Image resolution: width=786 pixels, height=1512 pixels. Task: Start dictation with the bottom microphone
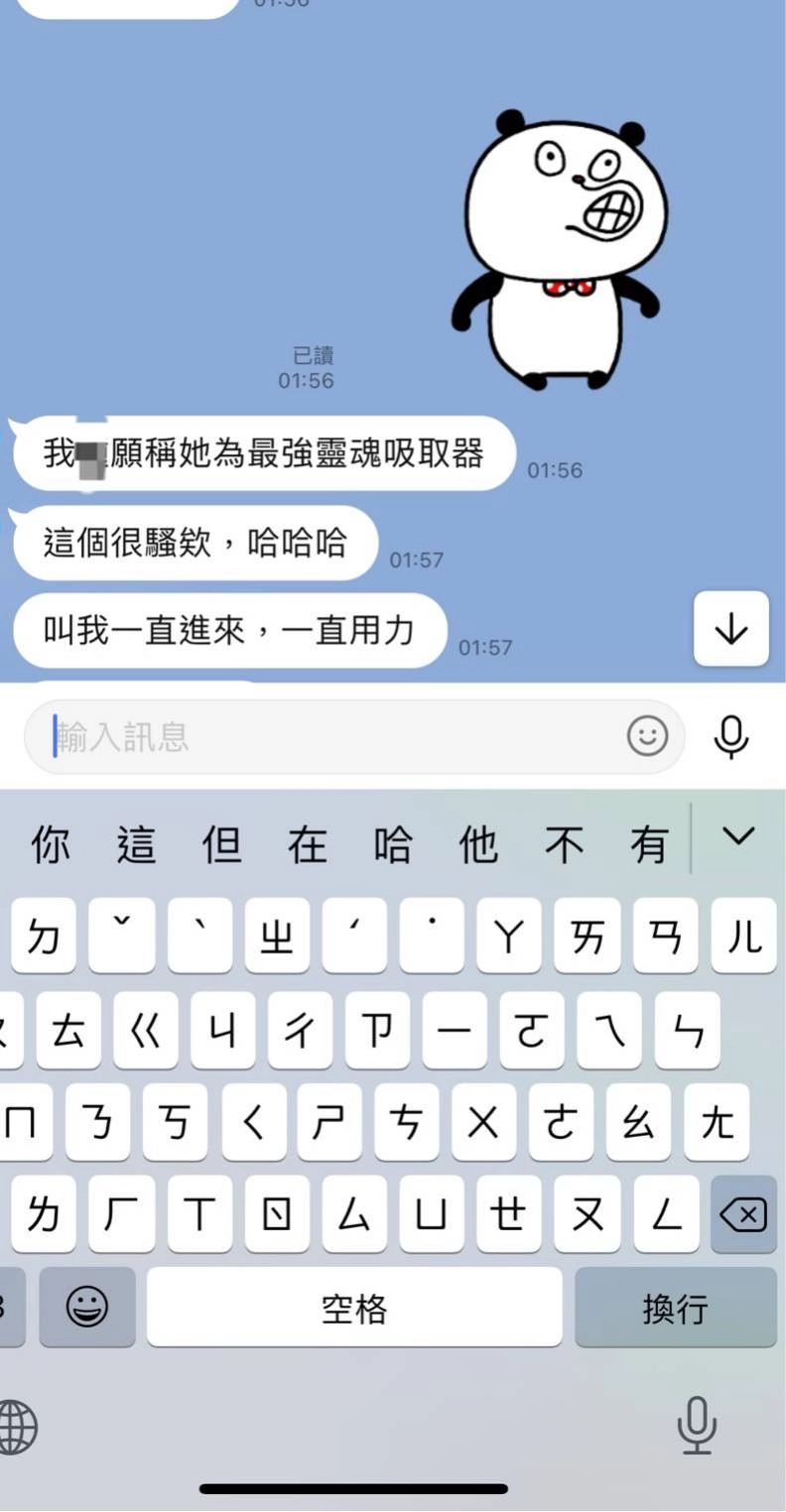point(697,1426)
